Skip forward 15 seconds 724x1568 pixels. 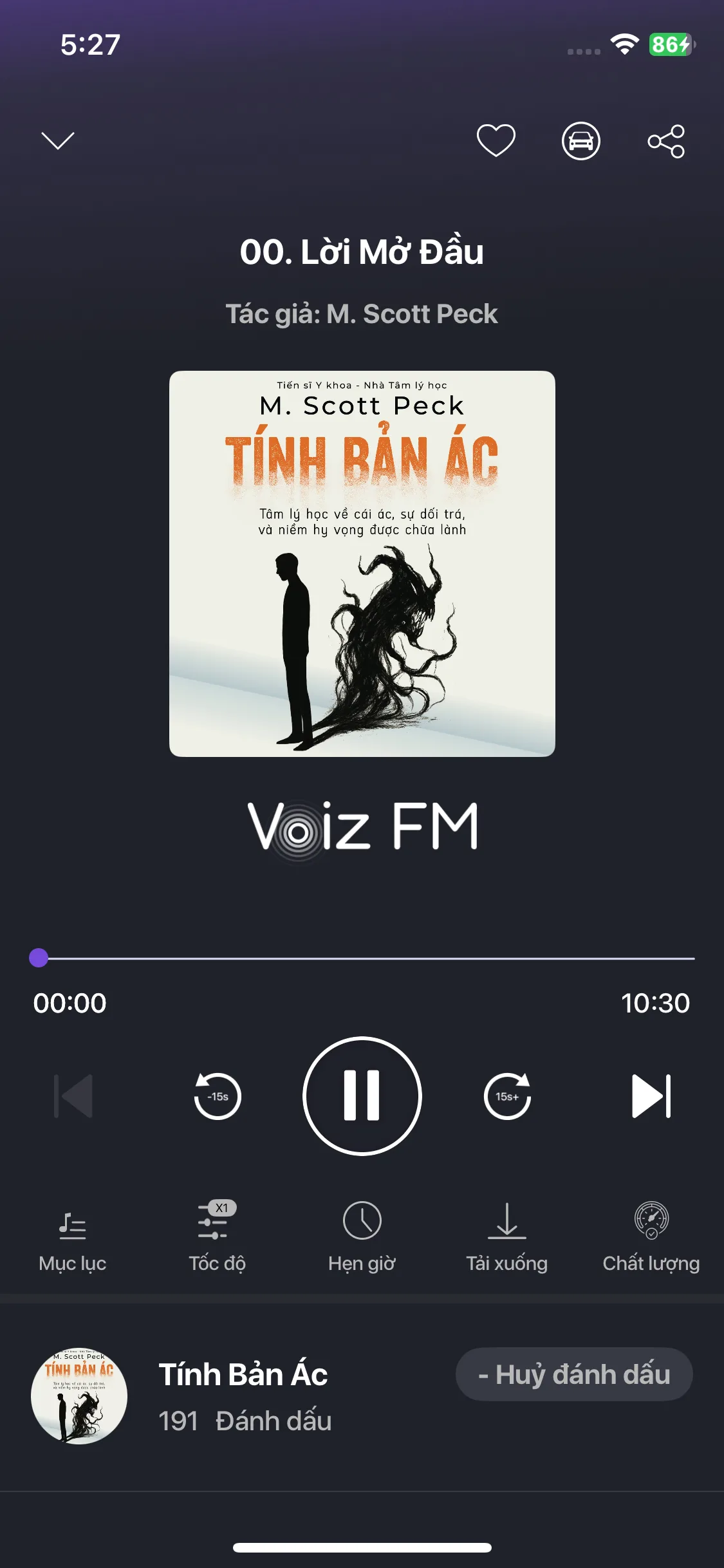click(507, 1096)
